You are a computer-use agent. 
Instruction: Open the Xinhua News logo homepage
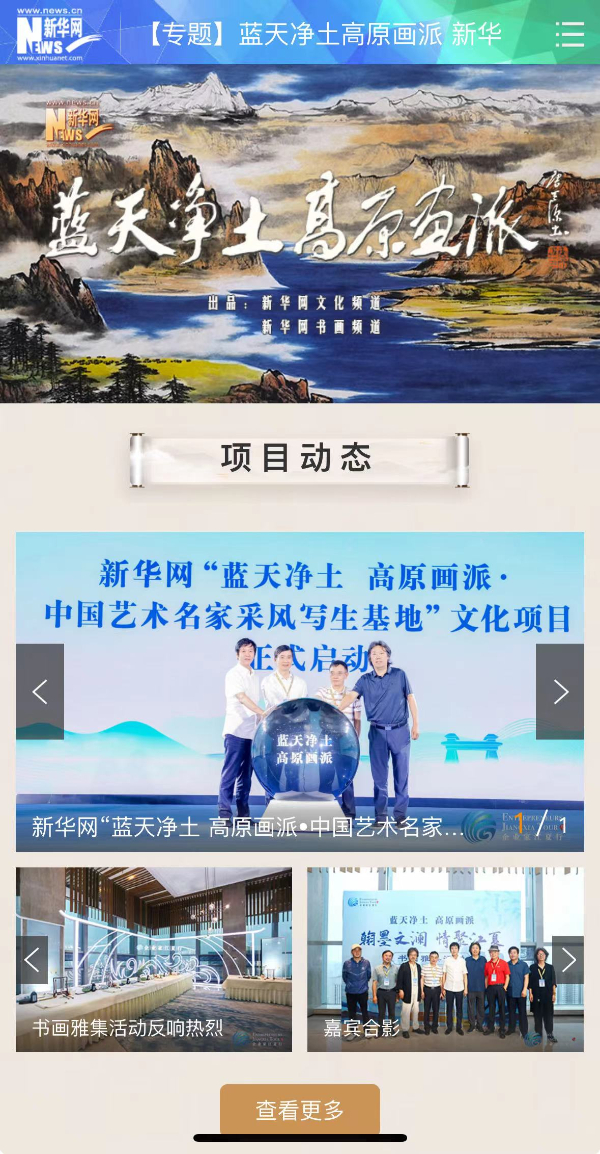click(58, 33)
